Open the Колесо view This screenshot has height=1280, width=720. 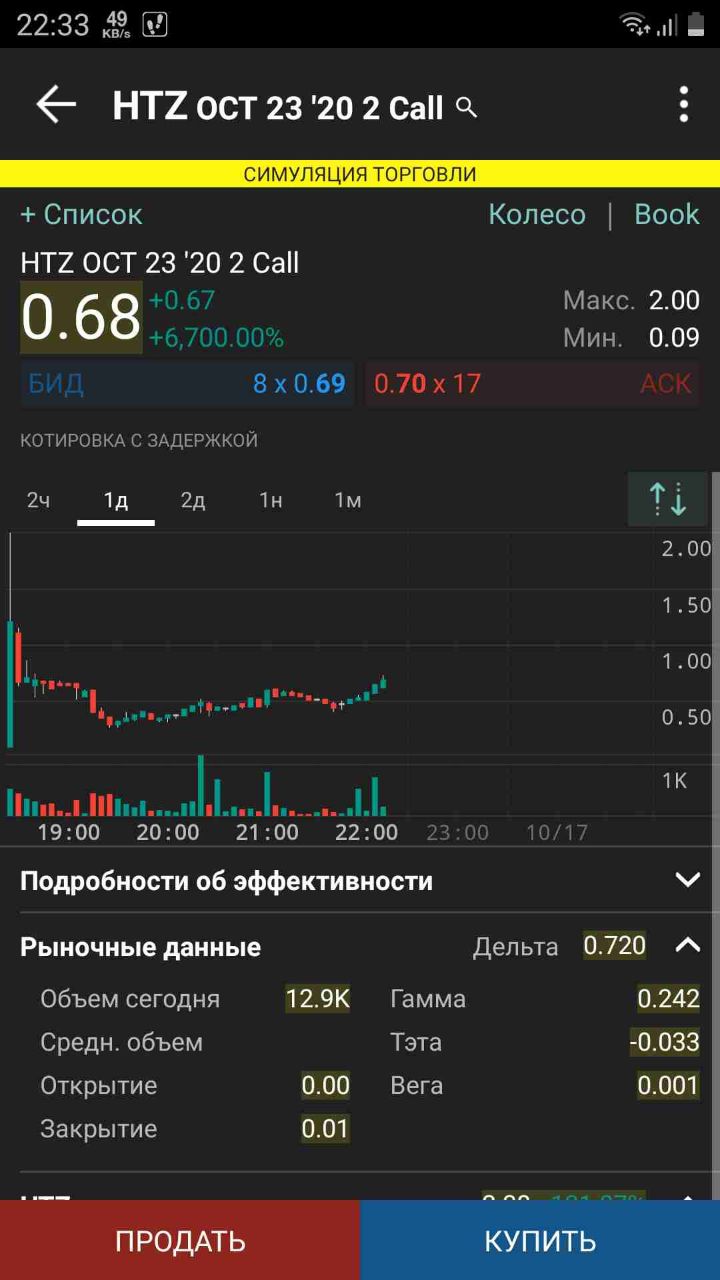(537, 214)
